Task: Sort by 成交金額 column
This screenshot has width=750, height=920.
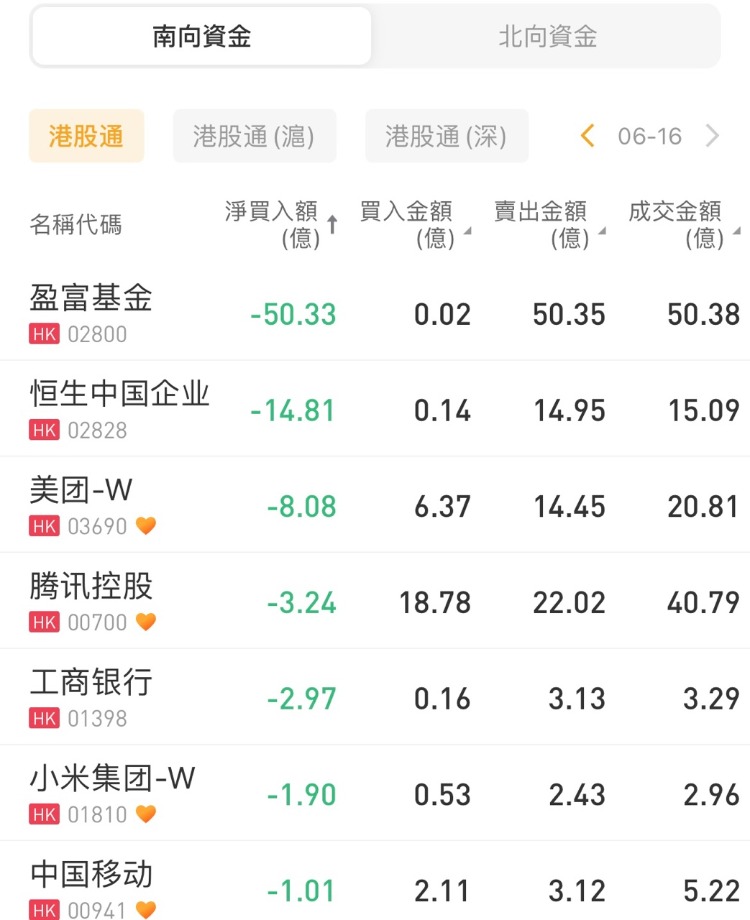Action: point(679,224)
